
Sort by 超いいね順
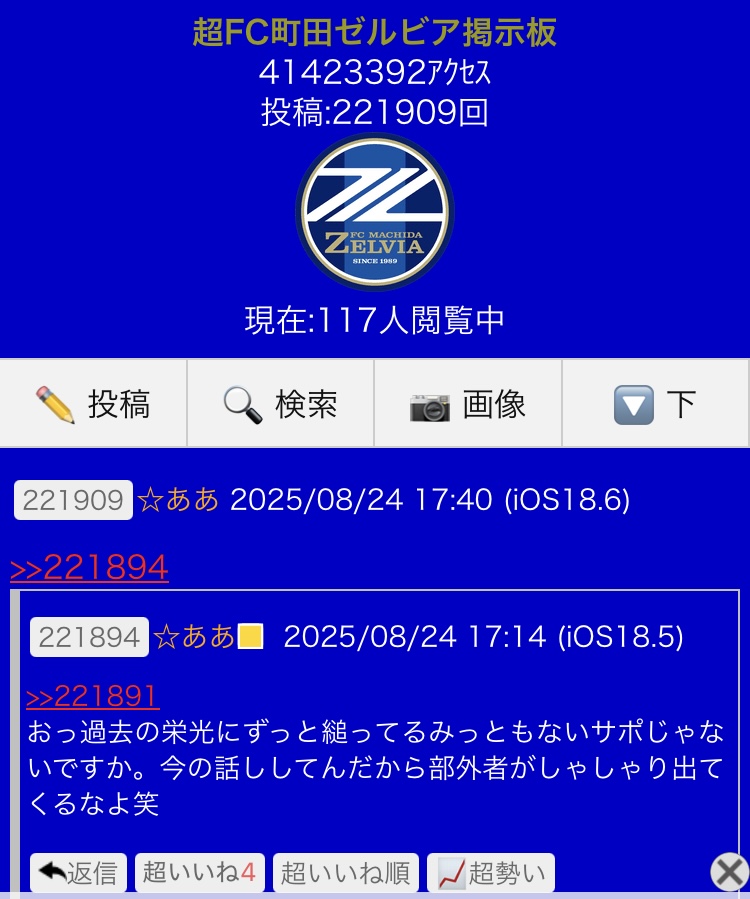click(345, 873)
